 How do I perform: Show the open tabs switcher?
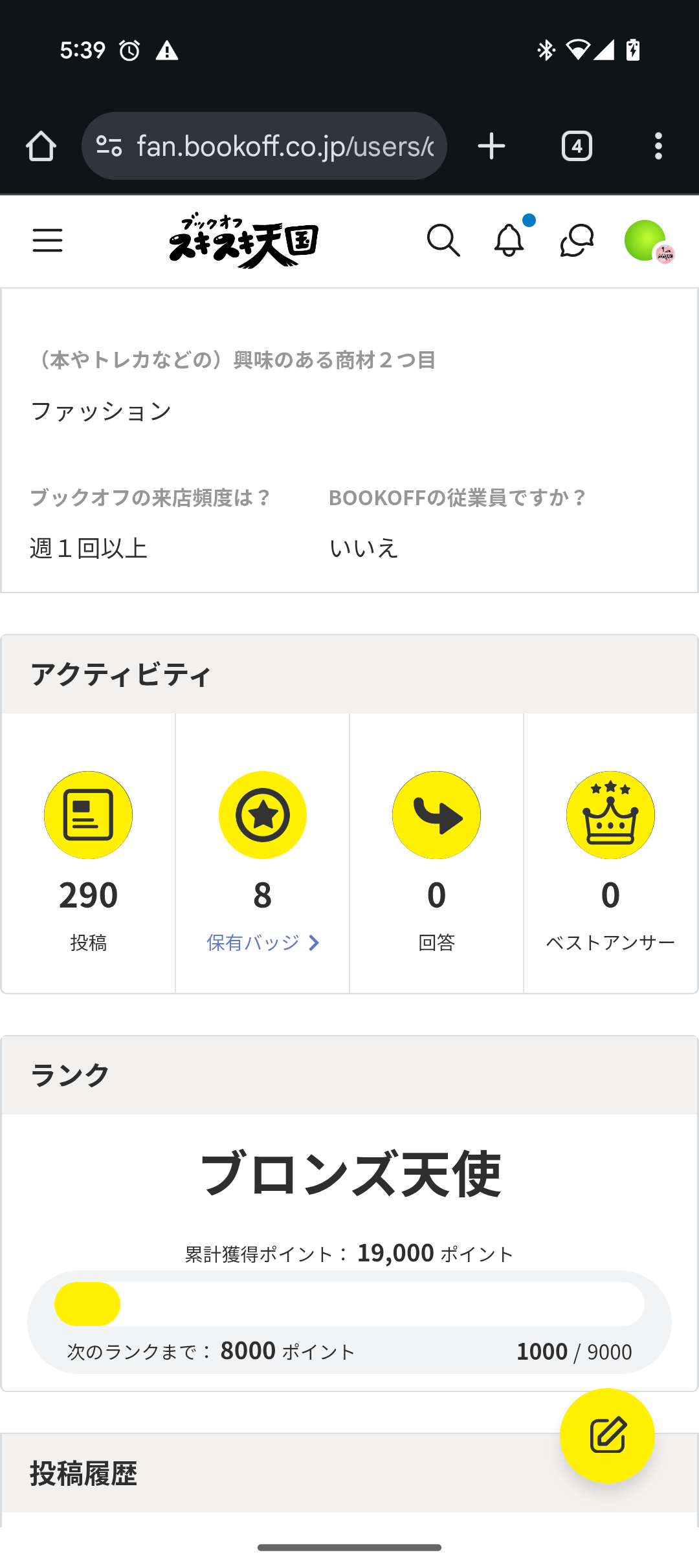pyautogui.click(x=577, y=146)
